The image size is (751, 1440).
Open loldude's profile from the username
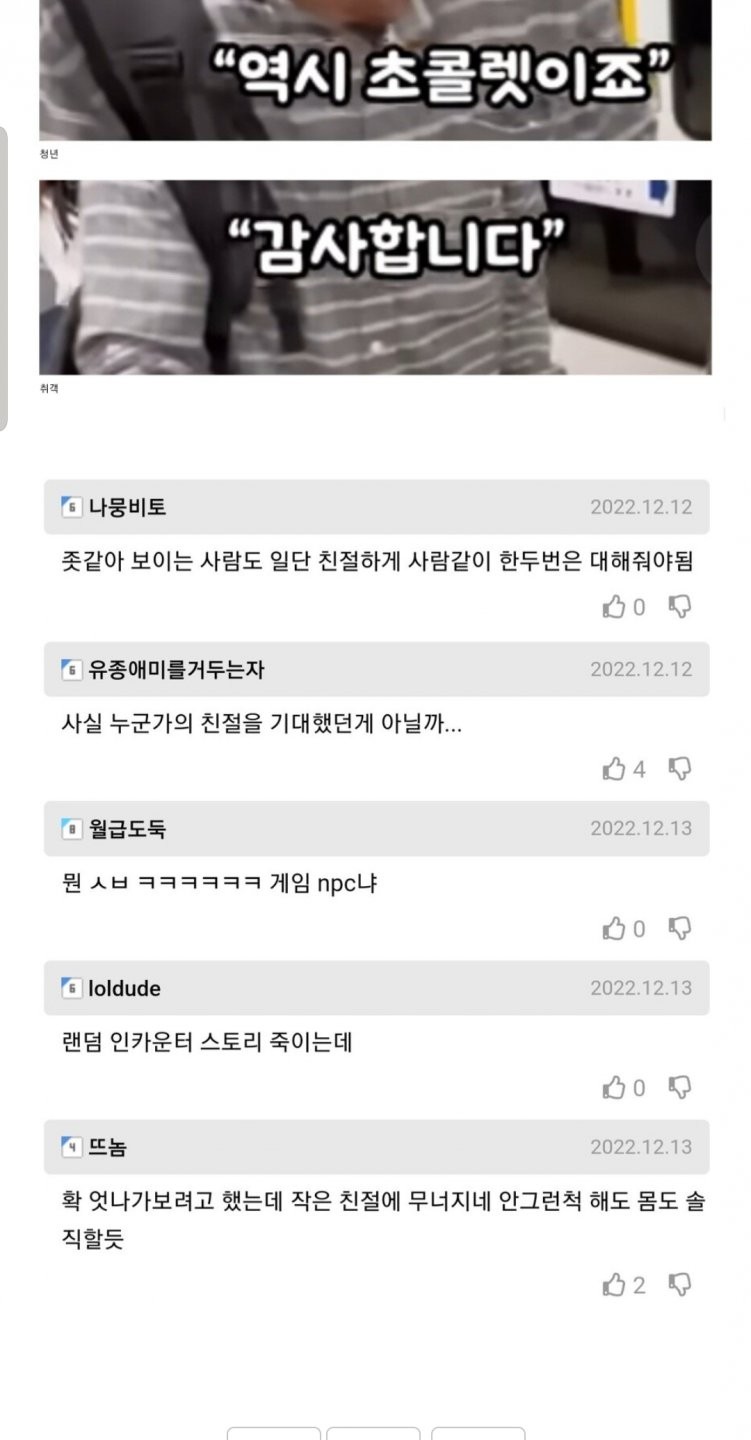pos(124,988)
